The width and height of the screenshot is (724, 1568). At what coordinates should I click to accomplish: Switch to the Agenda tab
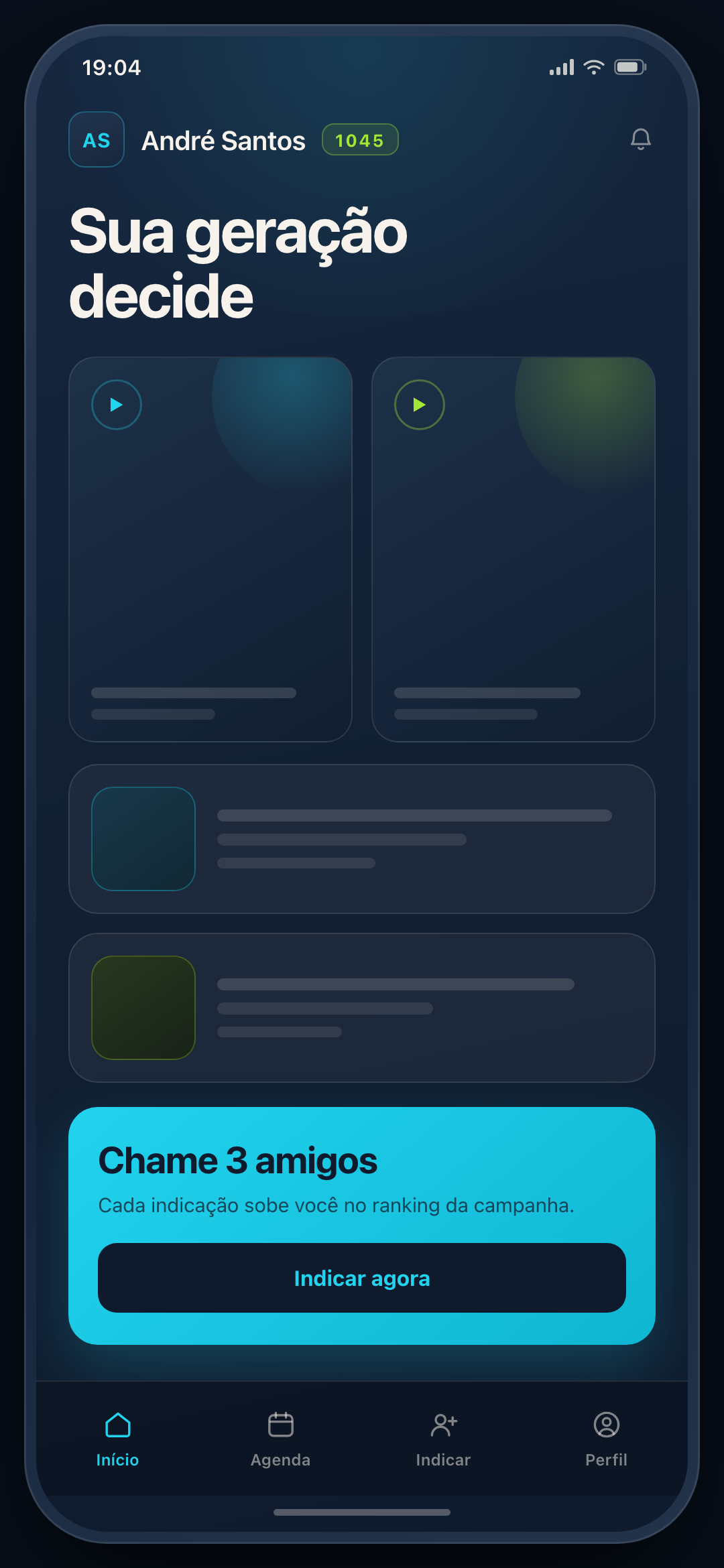point(280,1439)
